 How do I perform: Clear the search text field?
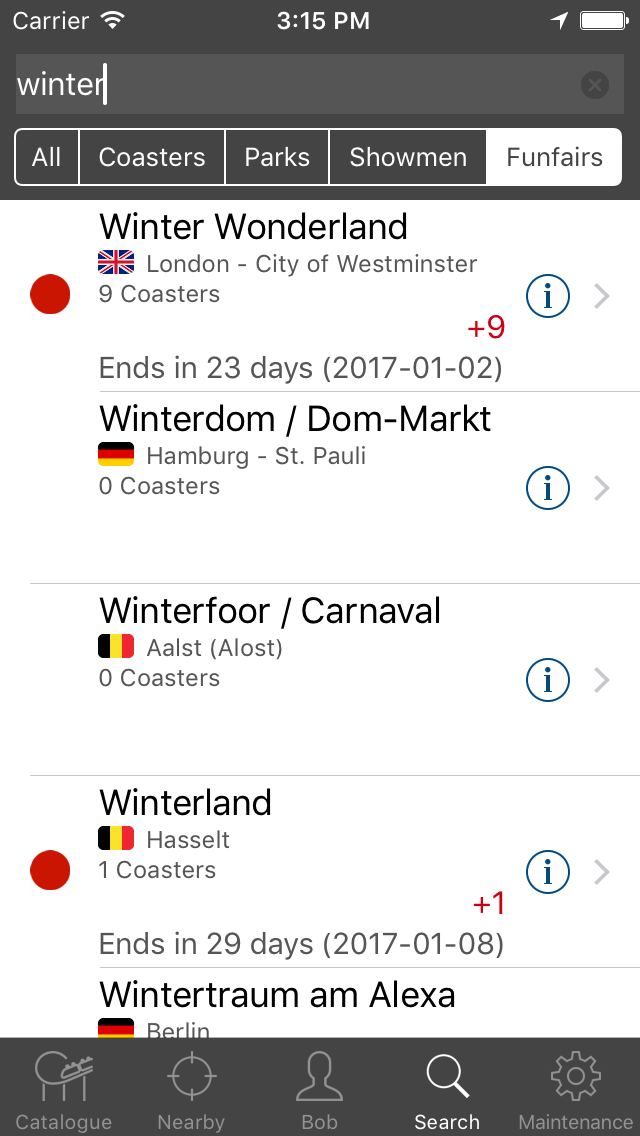[x=594, y=85]
